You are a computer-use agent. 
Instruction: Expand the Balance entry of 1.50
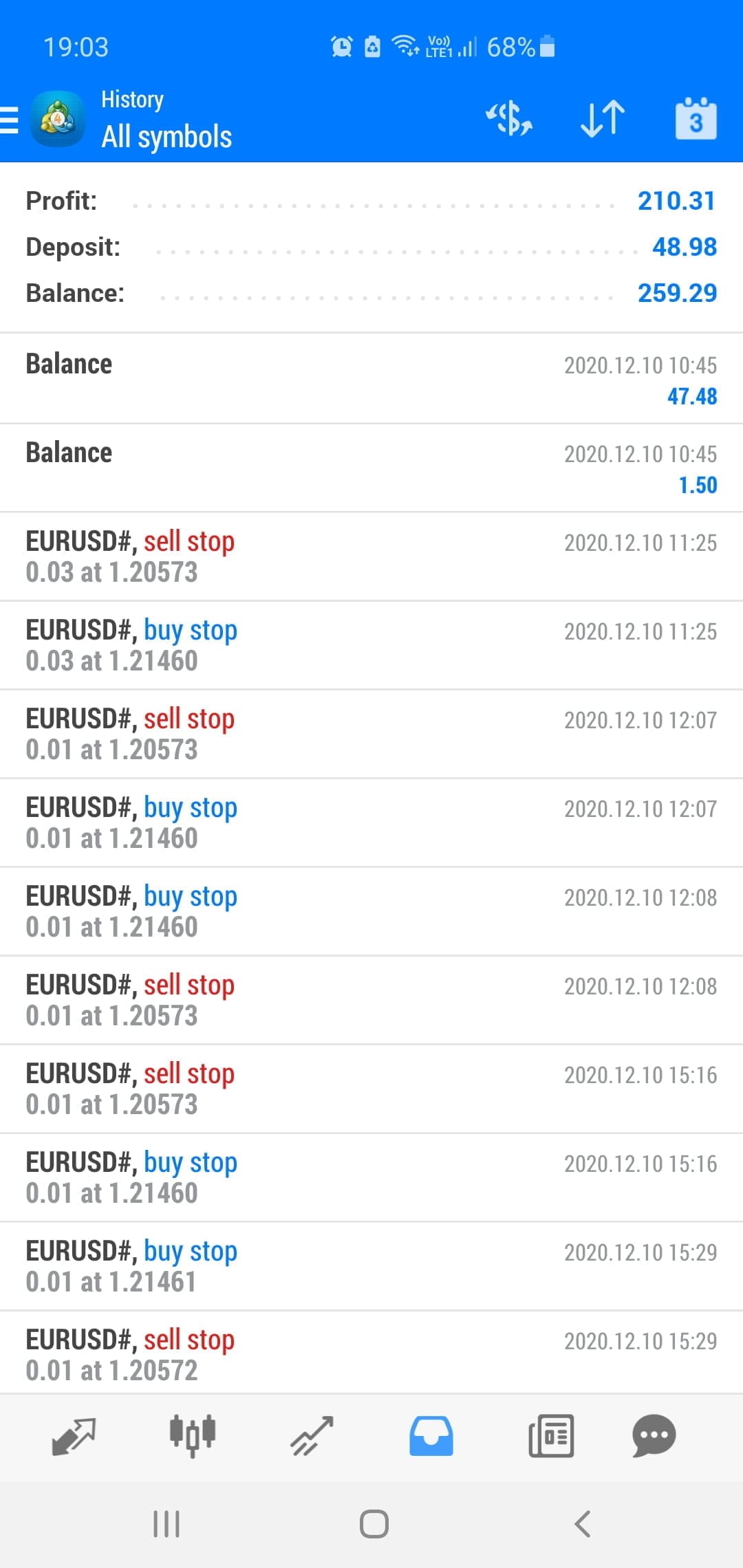(371, 468)
